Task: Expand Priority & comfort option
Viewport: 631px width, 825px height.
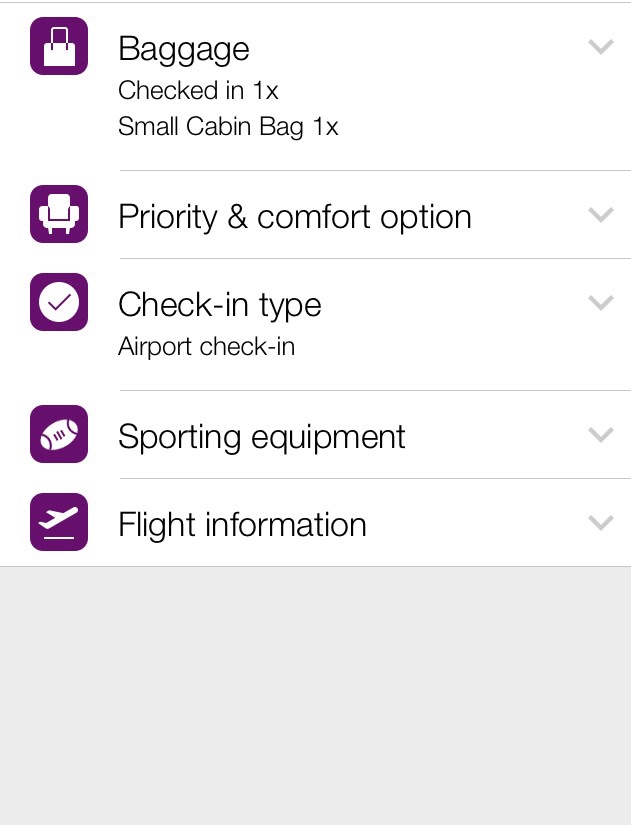Action: pyautogui.click(x=600, y=215)
